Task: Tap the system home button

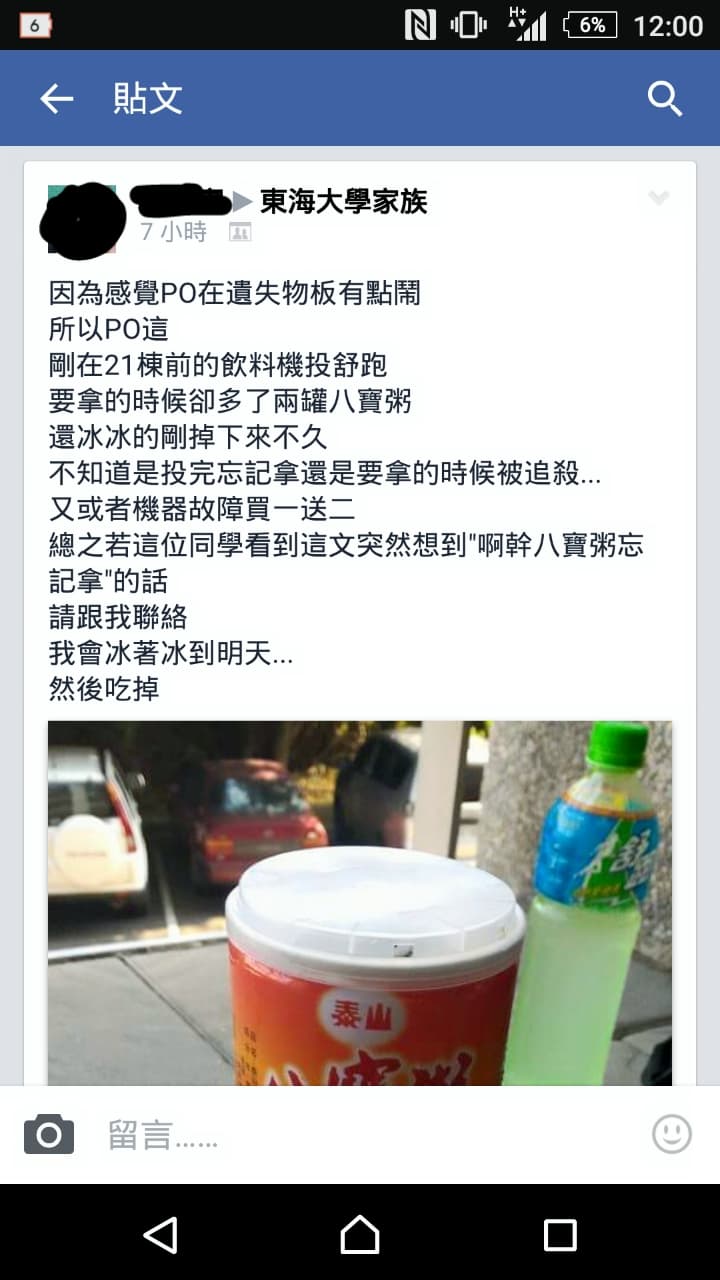Action: click(x=360, y=1234)
